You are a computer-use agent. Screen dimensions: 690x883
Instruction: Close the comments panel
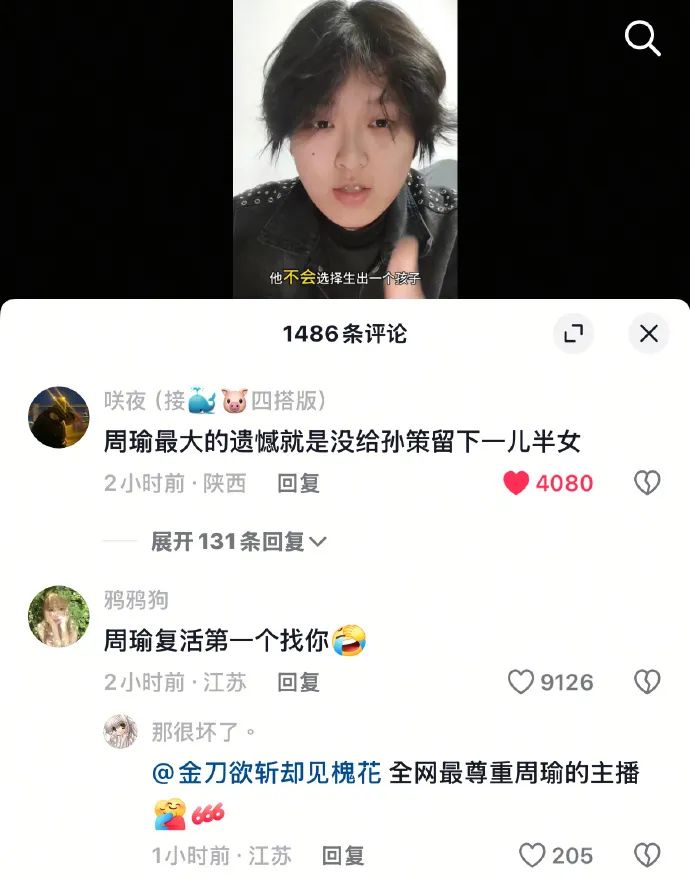(649, 334)
